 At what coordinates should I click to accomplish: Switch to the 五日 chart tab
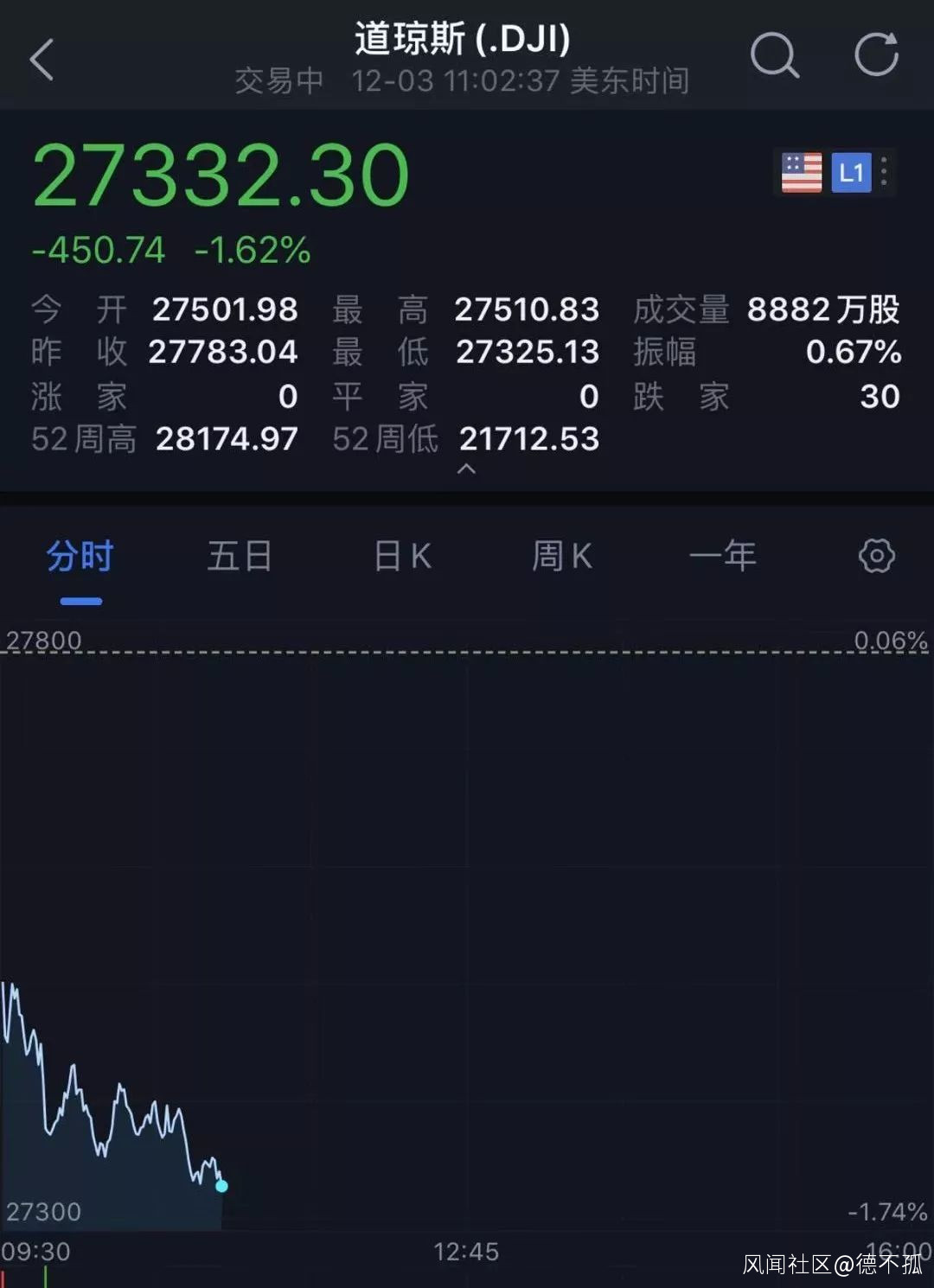click(240, 557)
